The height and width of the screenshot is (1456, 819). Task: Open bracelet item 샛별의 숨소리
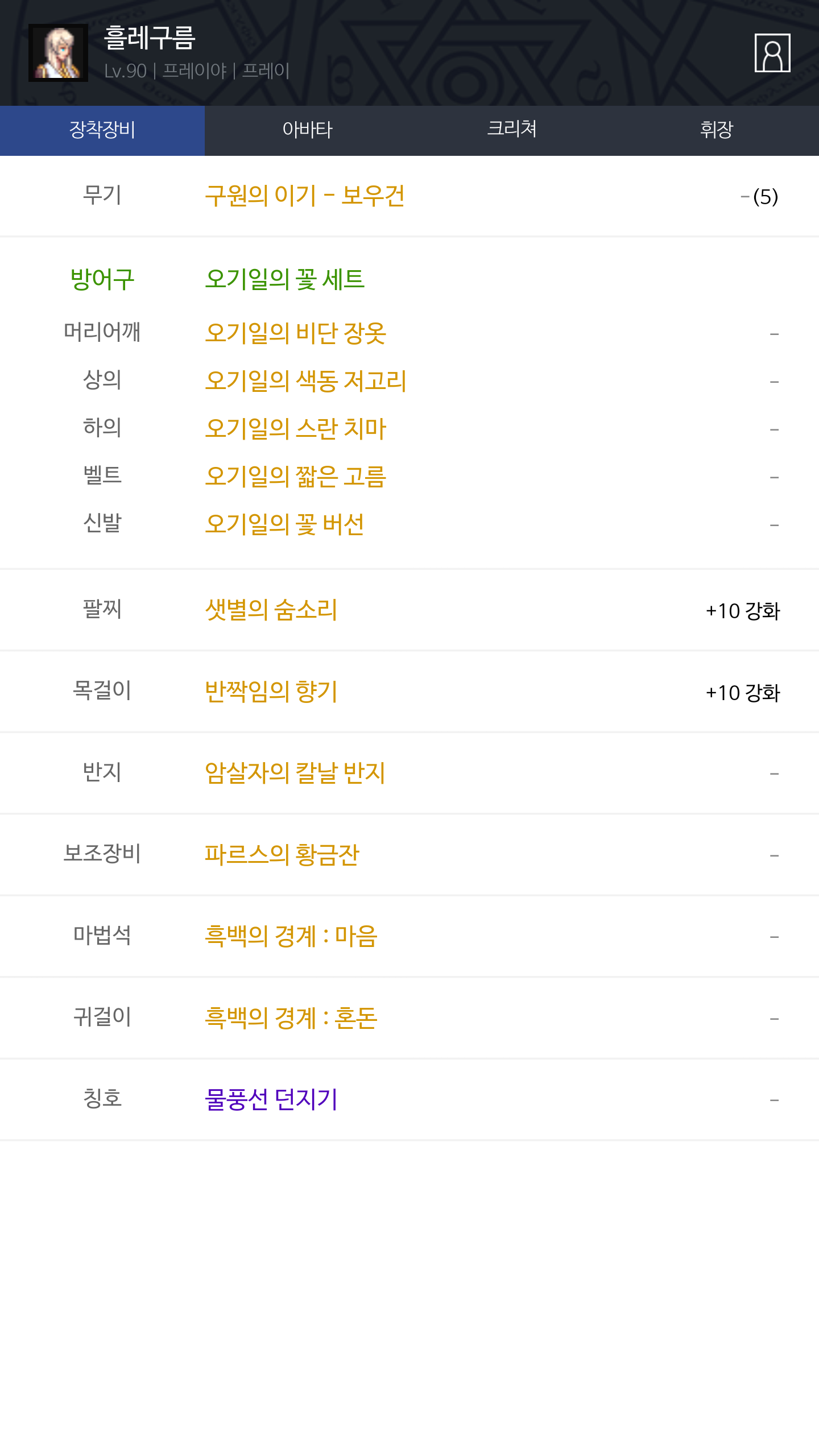(271, 610)
